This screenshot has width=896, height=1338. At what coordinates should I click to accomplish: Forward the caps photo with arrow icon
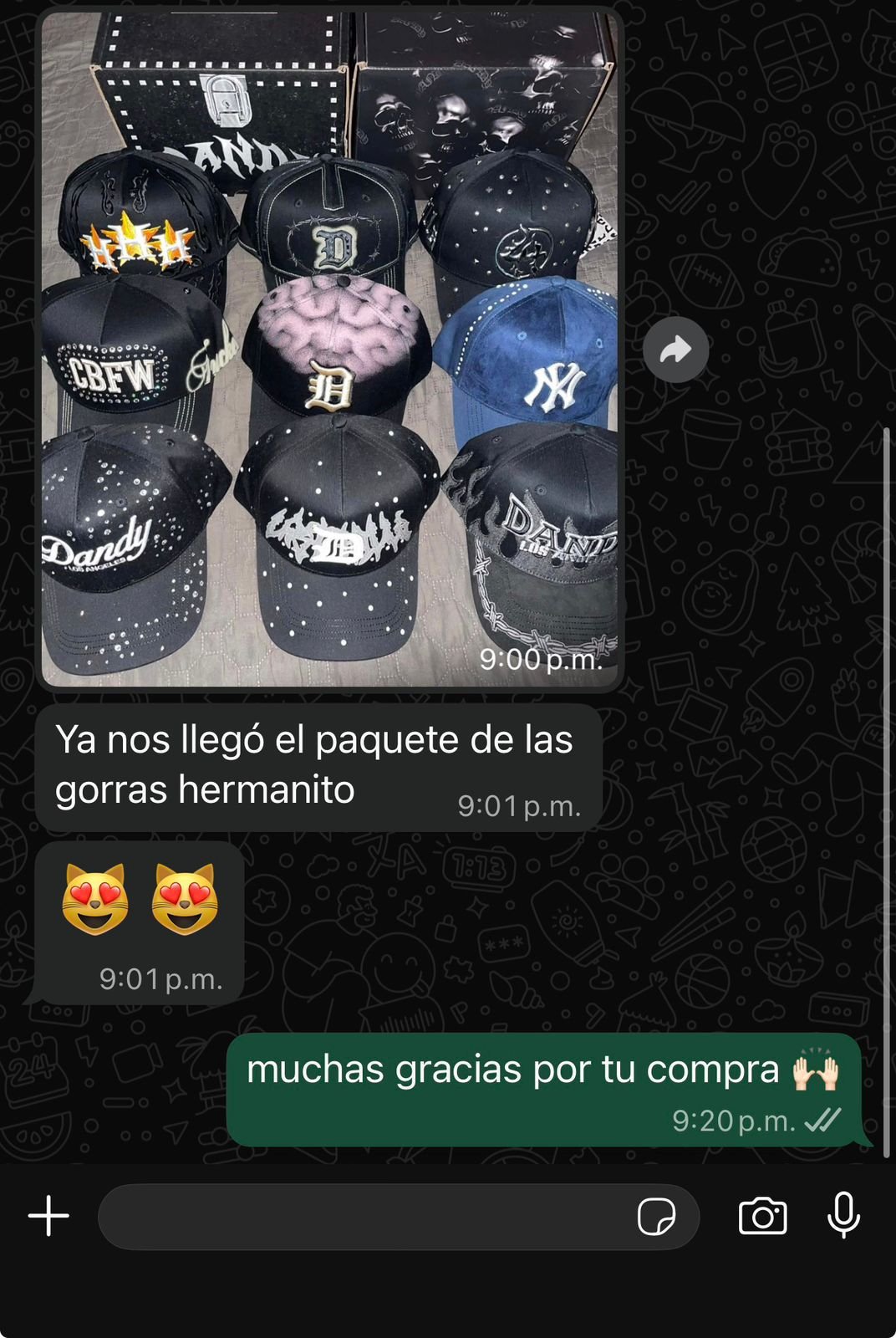[675, 350]
